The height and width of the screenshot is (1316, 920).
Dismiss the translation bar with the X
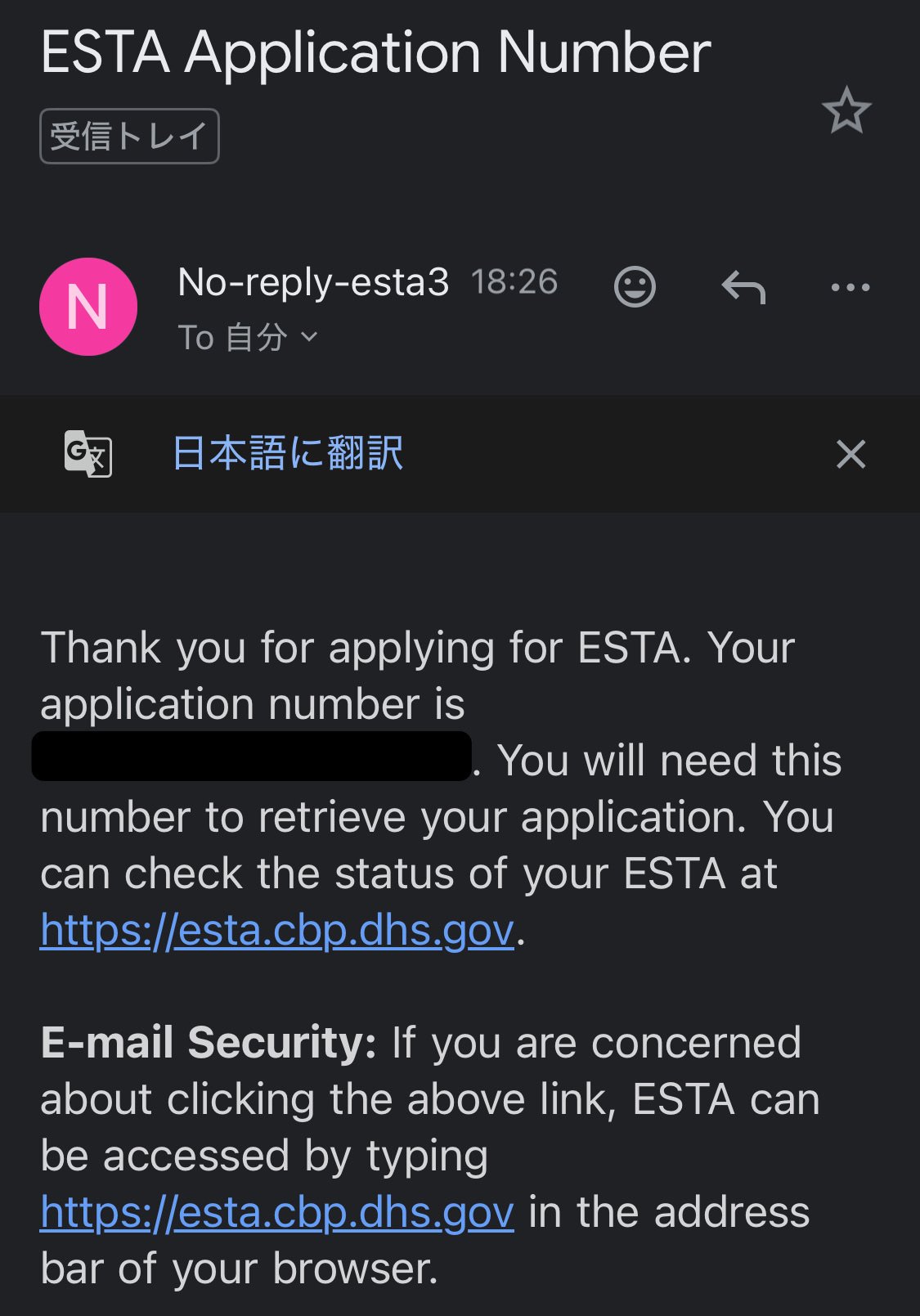pos(850,454)
